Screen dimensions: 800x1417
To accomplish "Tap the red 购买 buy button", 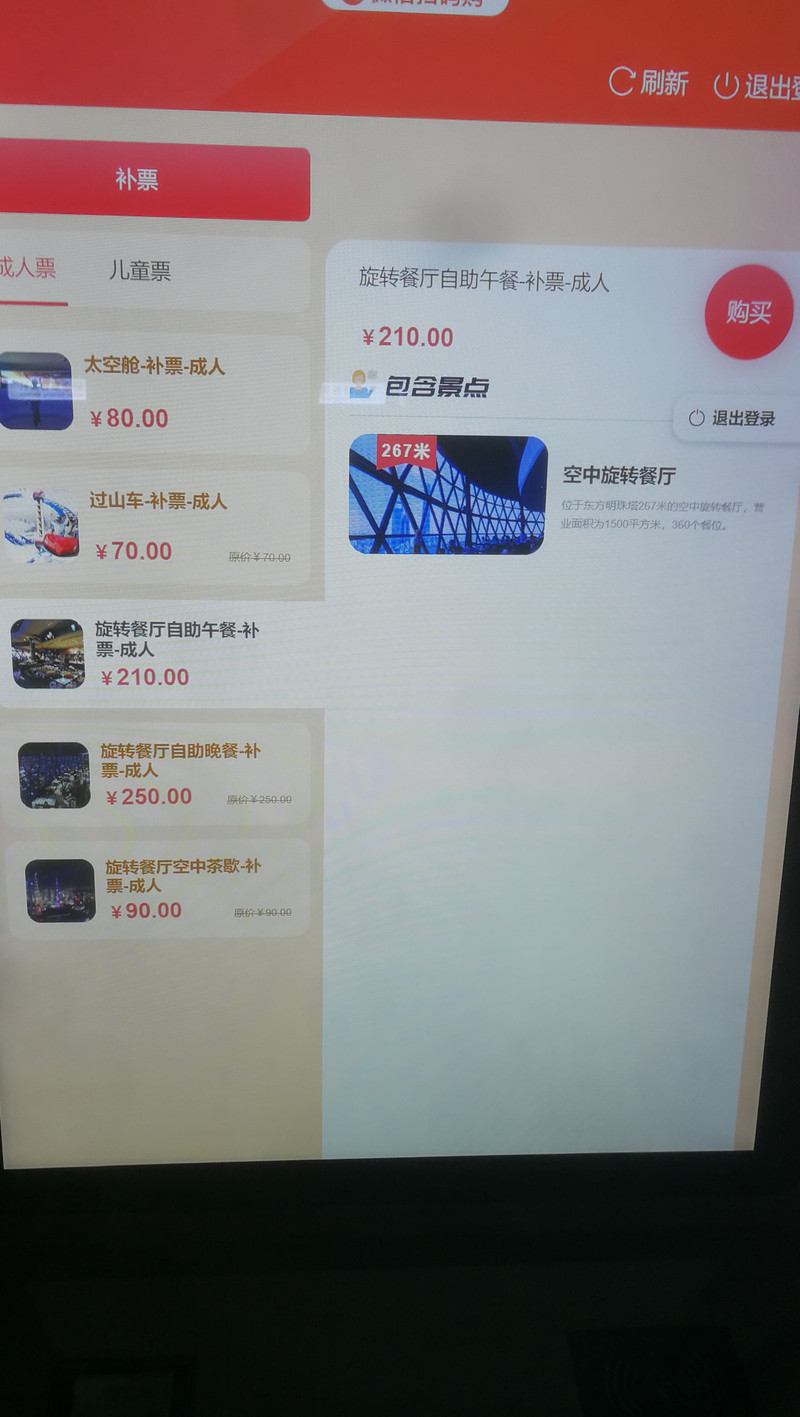I will (x=748, y=313).
